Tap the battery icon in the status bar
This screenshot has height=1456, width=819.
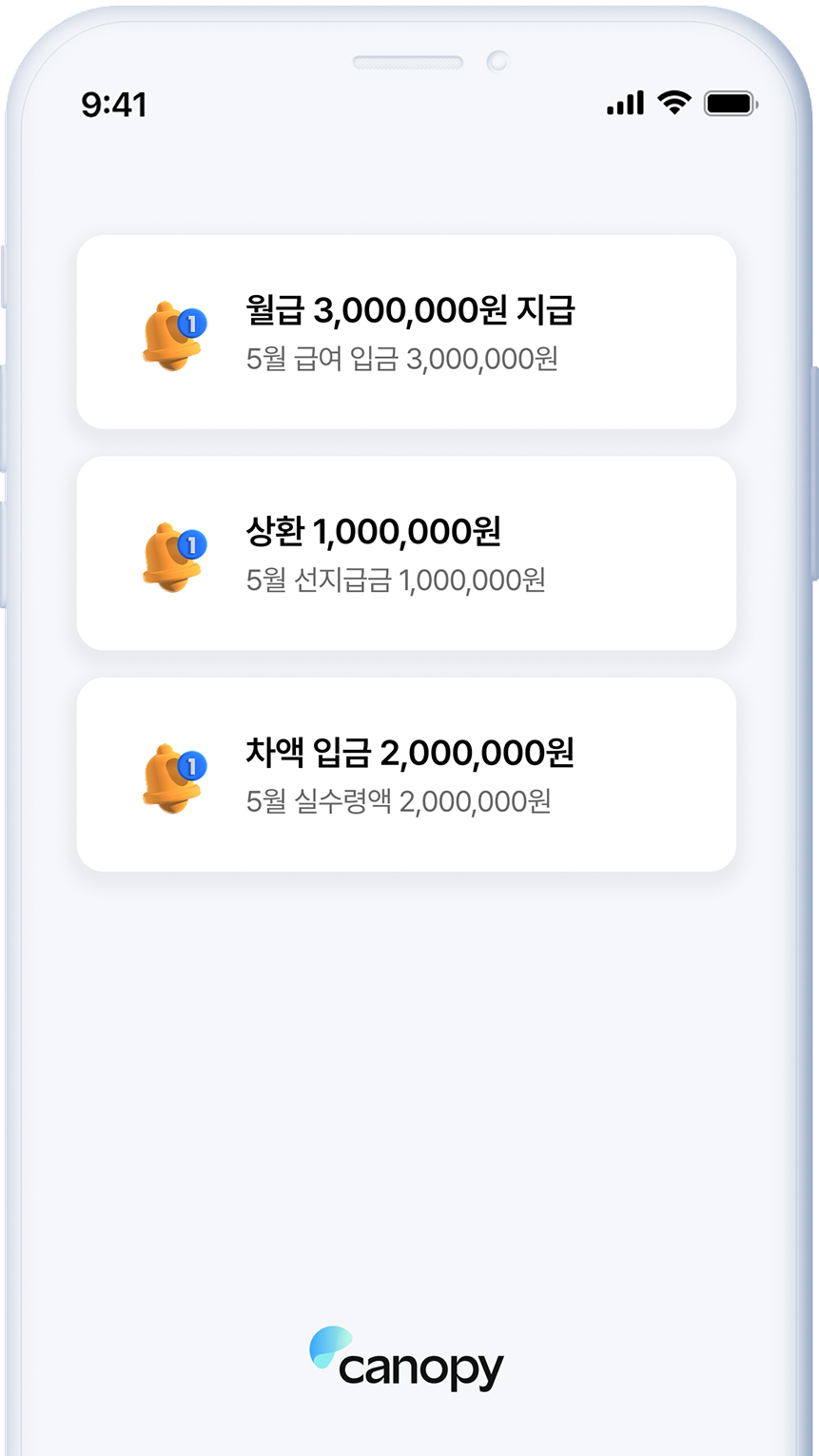(x=729, y=103)
